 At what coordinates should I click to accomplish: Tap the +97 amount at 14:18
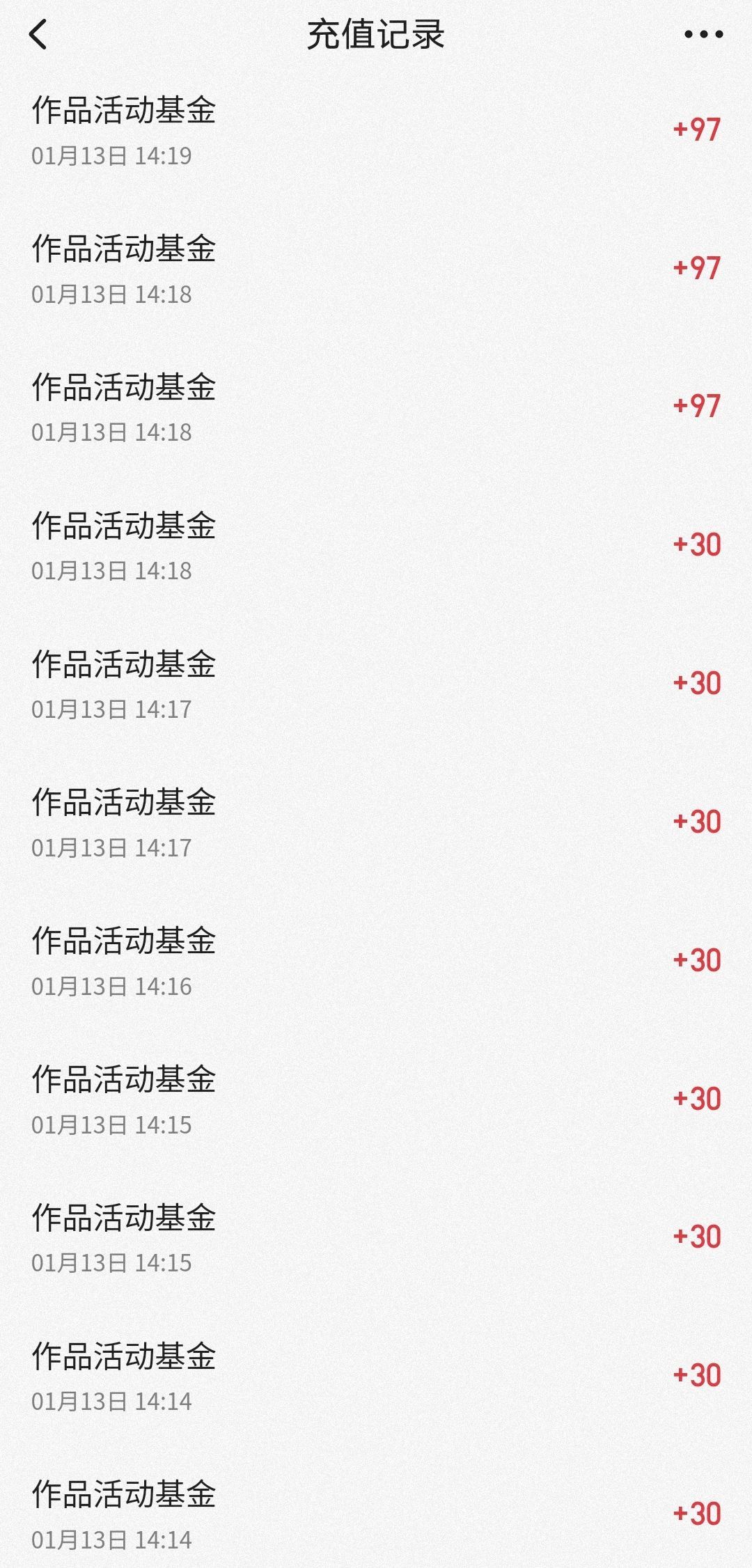click(695, 268)
